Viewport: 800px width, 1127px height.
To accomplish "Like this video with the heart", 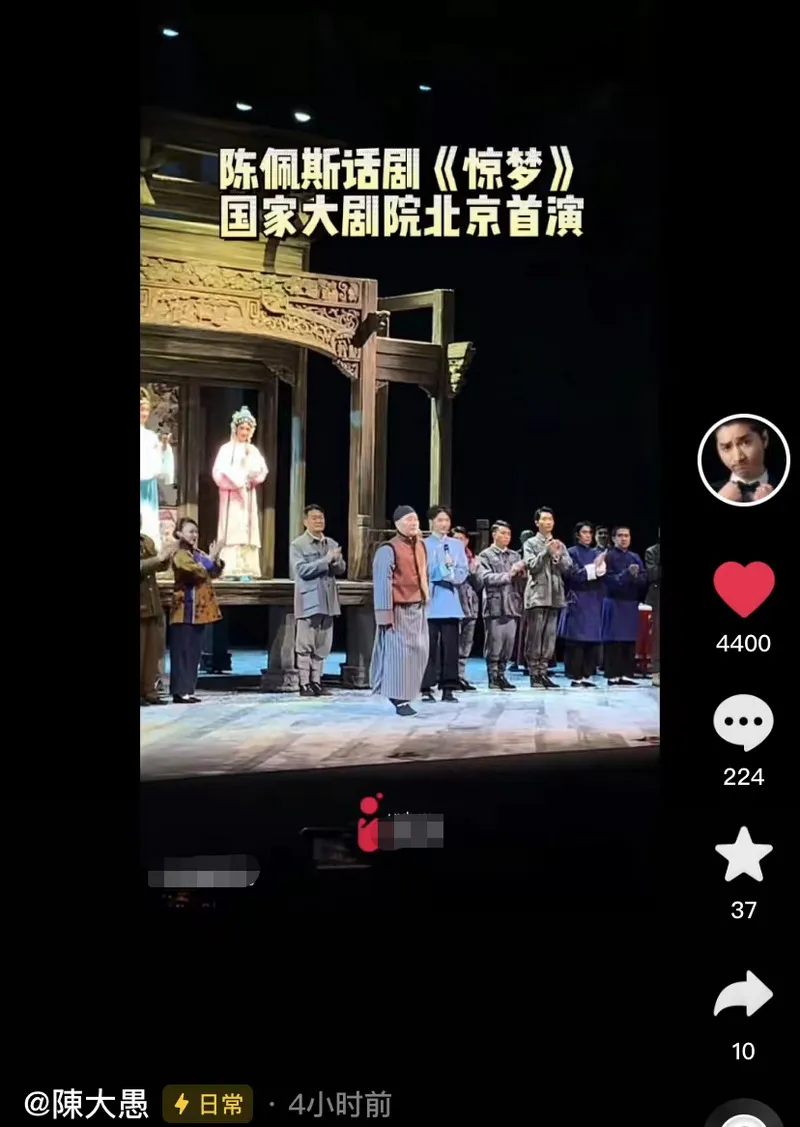I will [743, 590].
